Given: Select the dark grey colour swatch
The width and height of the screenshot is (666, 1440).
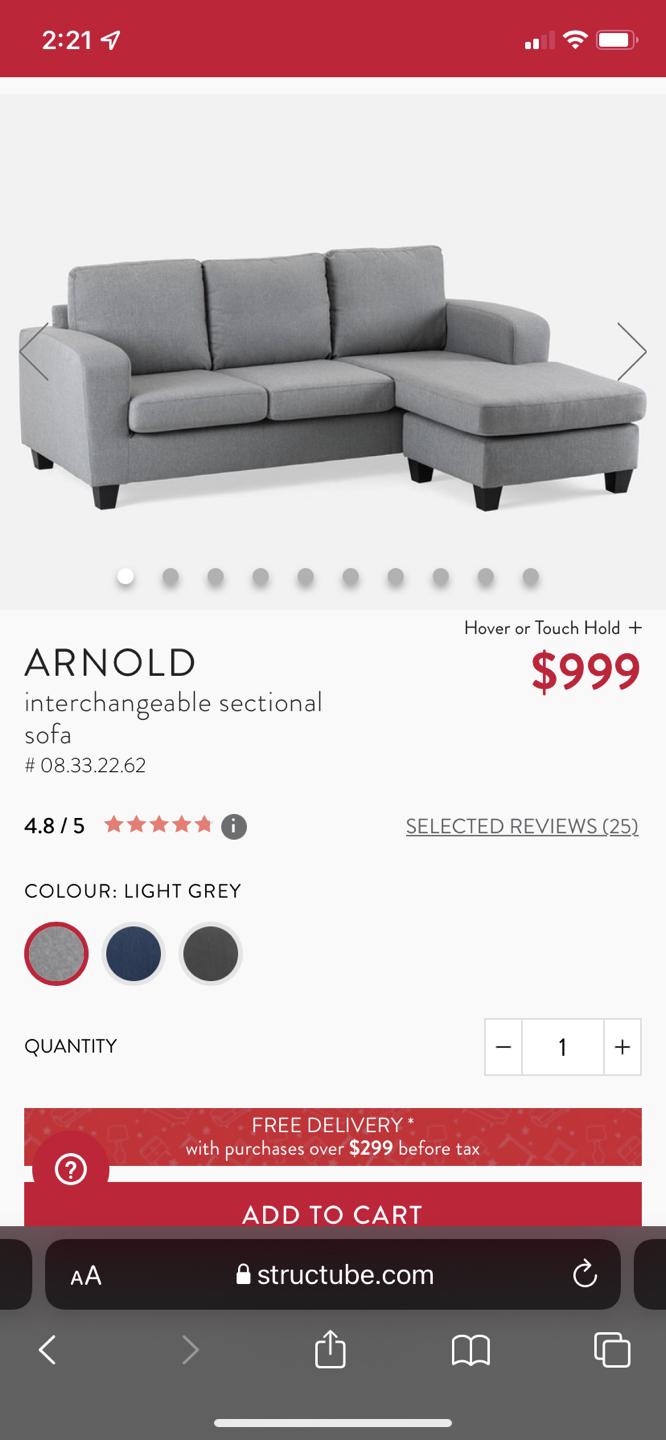Looking at the screenshot, I should coord(211,954).
